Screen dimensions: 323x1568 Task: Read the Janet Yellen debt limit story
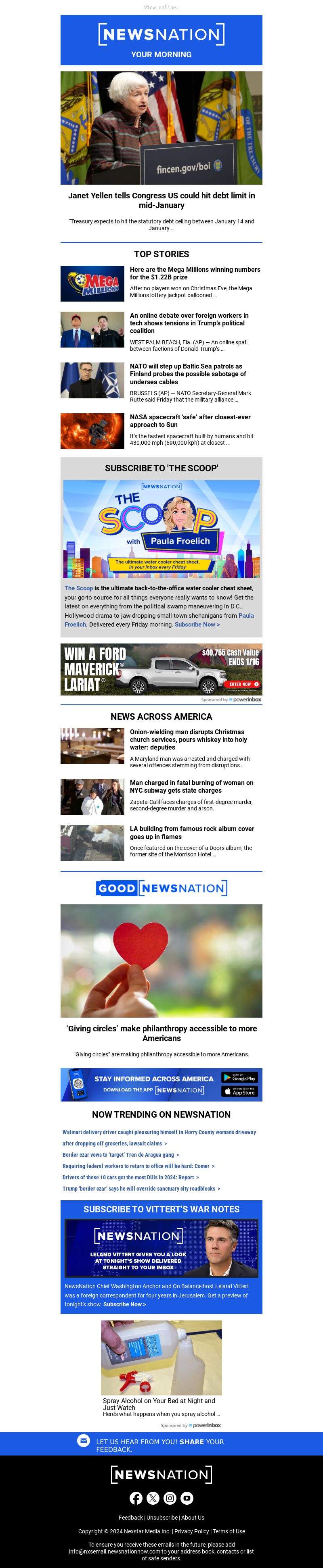pos(161,200)
